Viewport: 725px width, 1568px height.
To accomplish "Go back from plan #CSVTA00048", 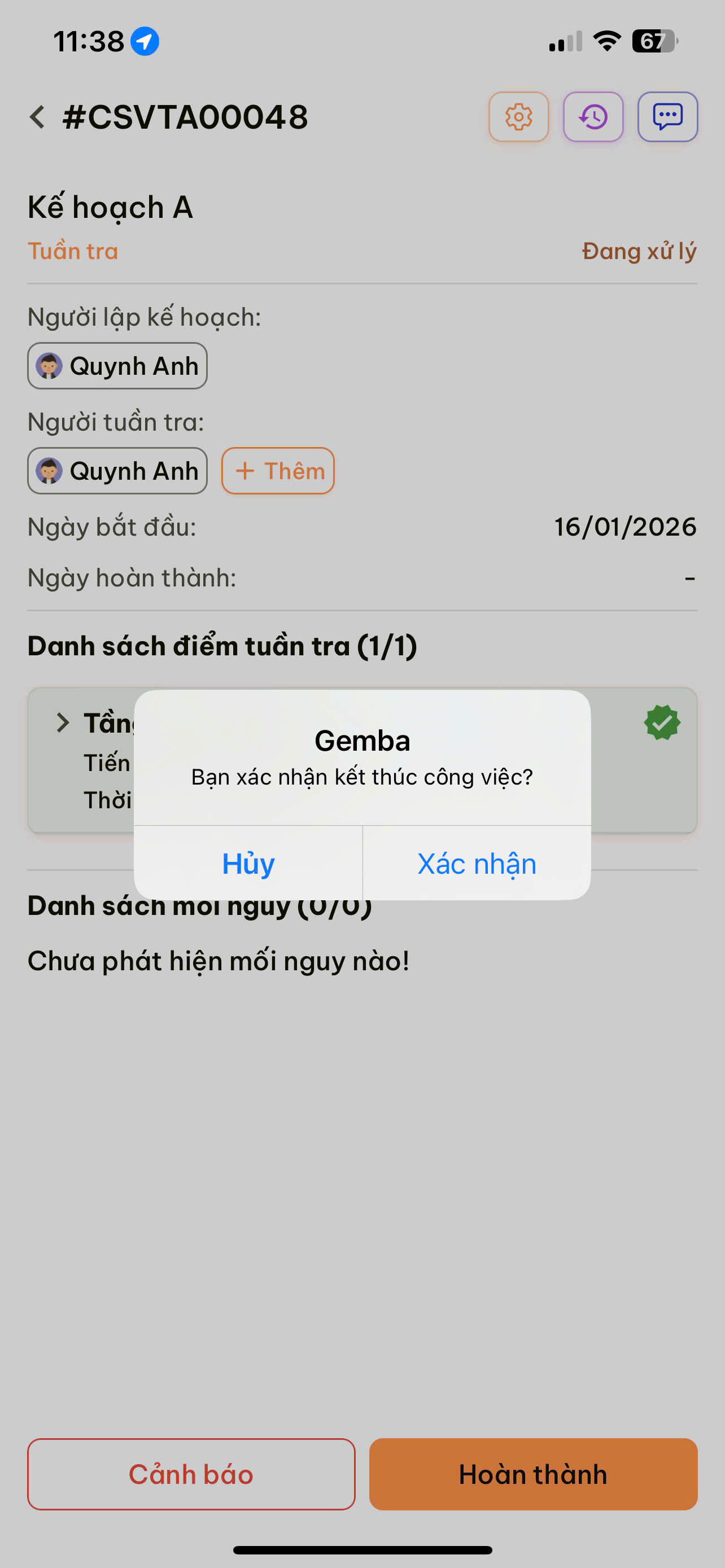I will point(38,117).
